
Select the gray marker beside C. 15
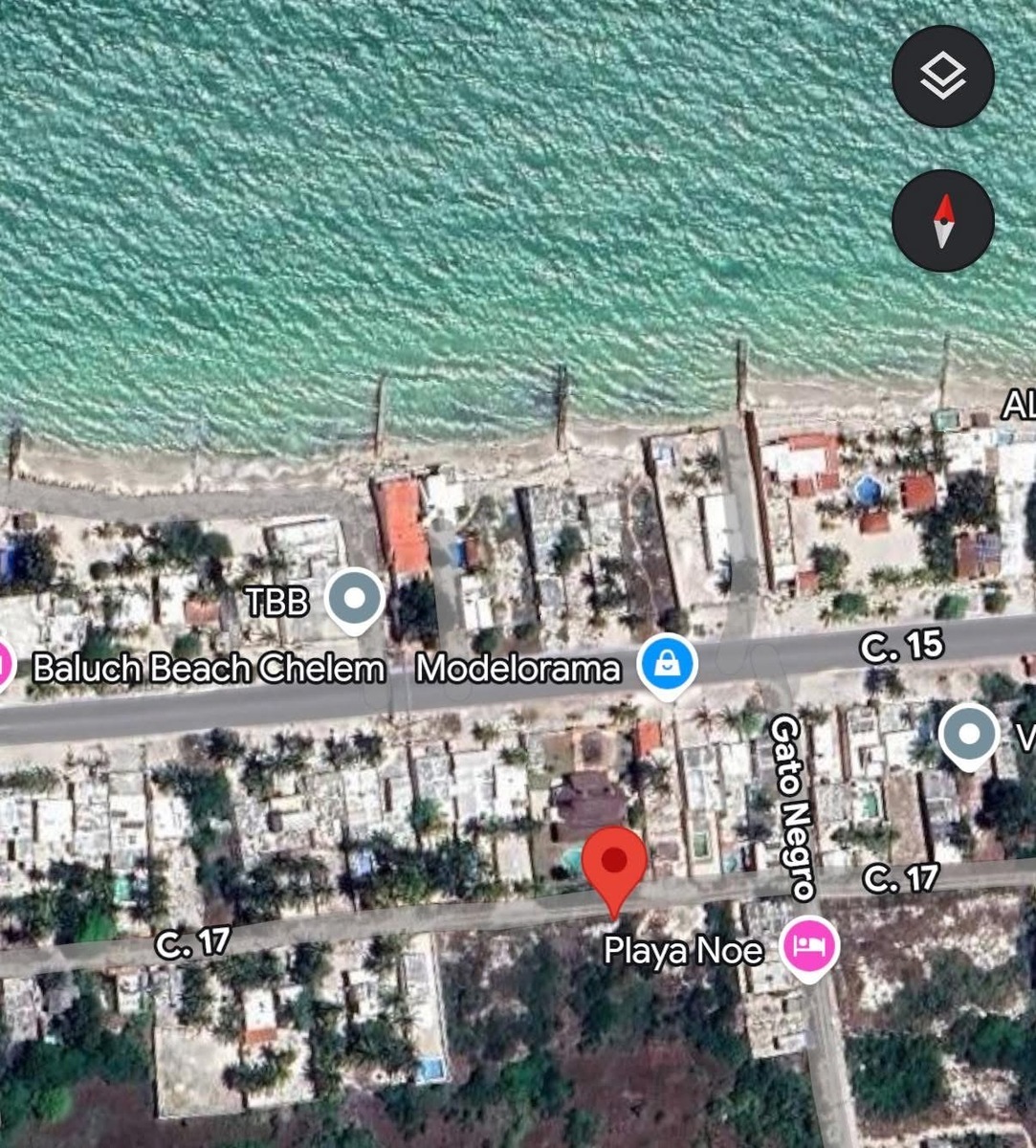tap(968, 735)
